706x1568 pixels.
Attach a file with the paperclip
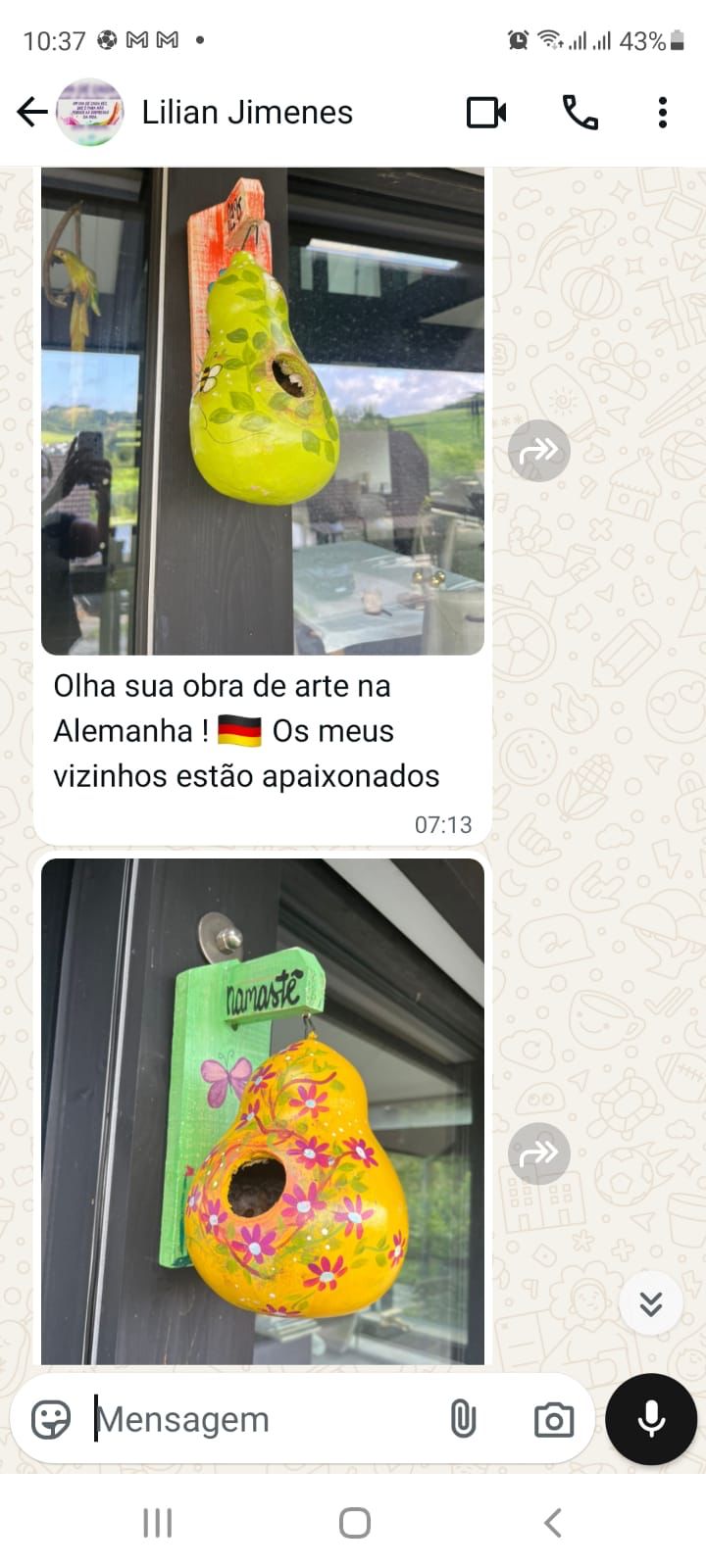pos(463,1419)
